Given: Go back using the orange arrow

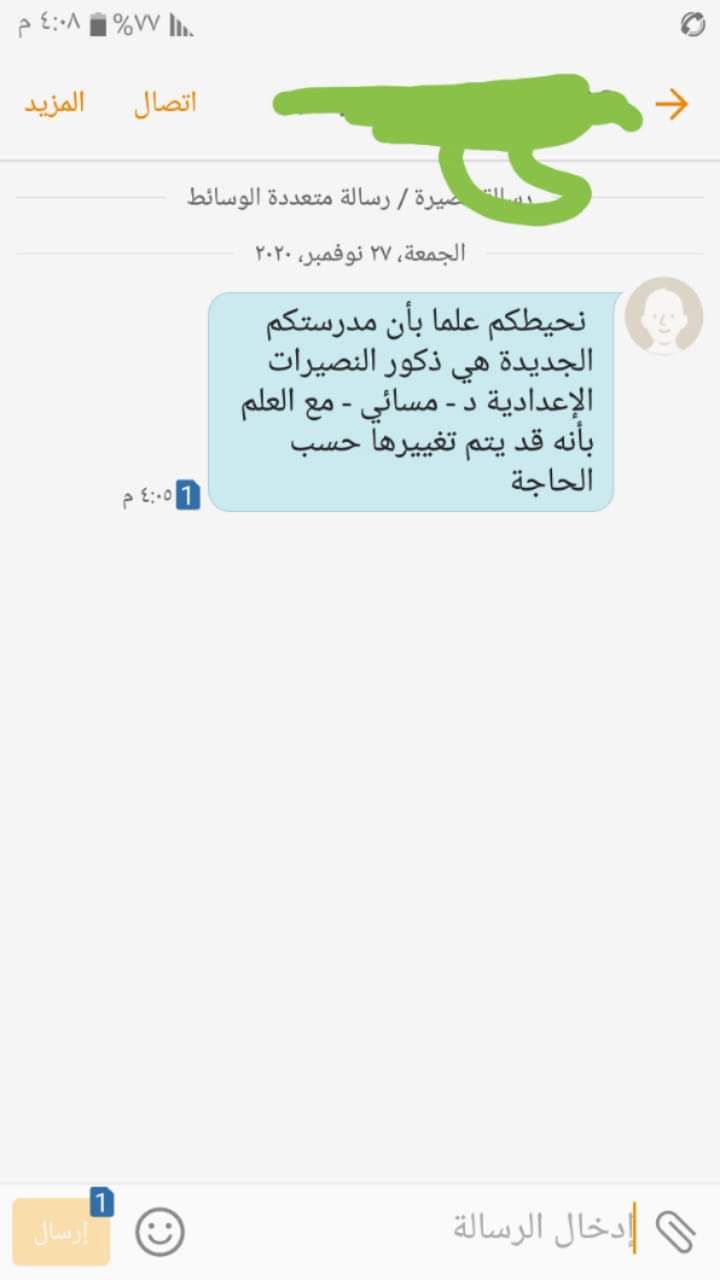Looking at the screenshot, I should (672, 104).
